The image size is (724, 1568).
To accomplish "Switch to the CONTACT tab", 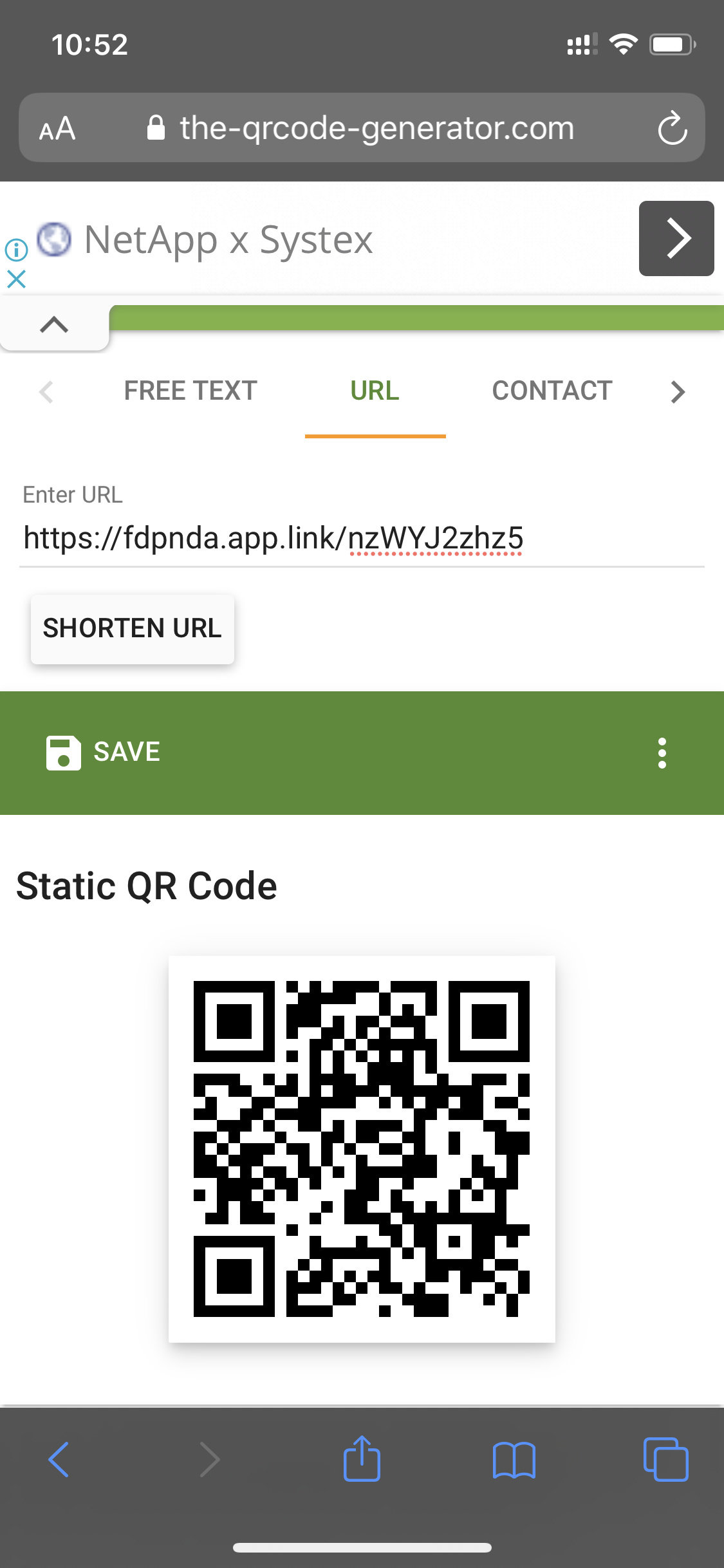I will coord(552,391).
